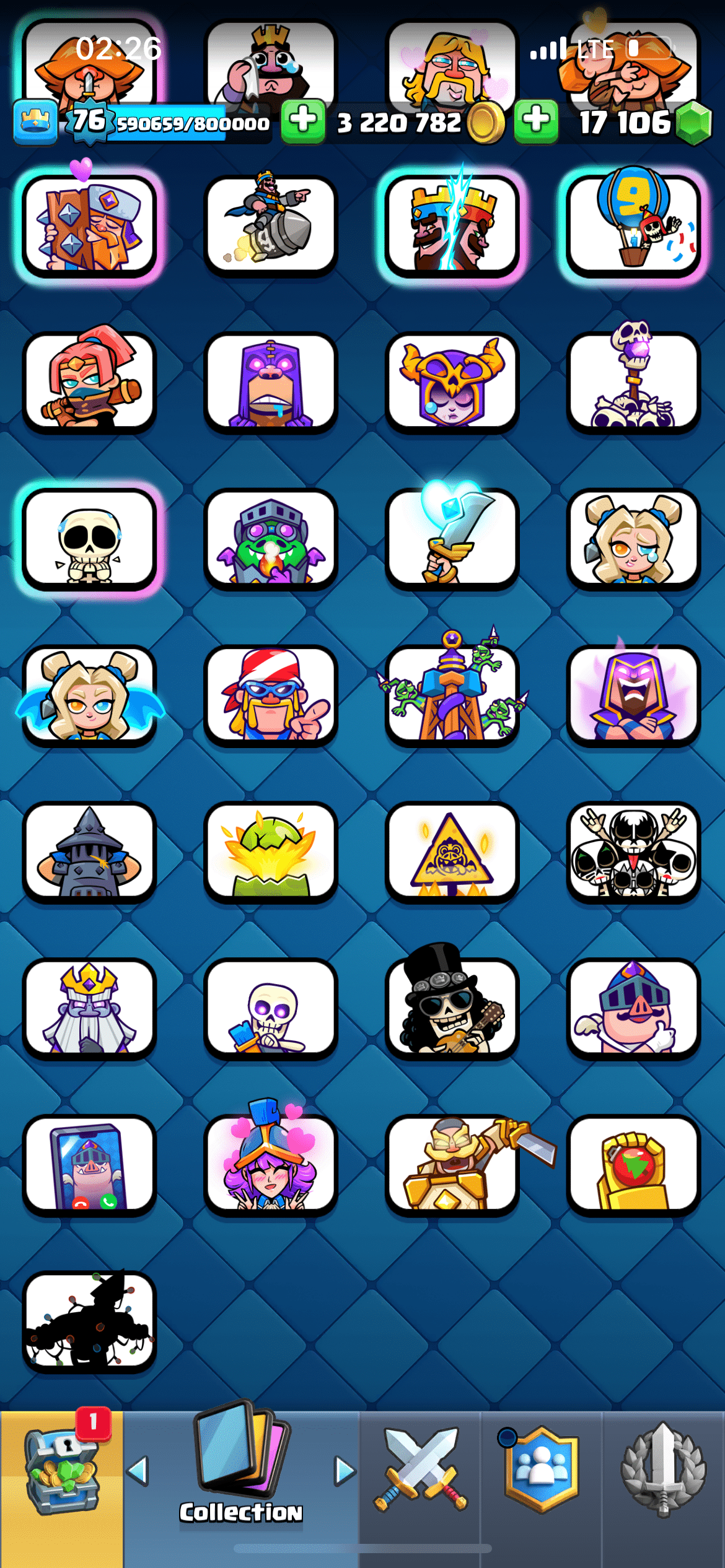
Task: Choose the two Kings lightning emote
Action: point(452,225)
